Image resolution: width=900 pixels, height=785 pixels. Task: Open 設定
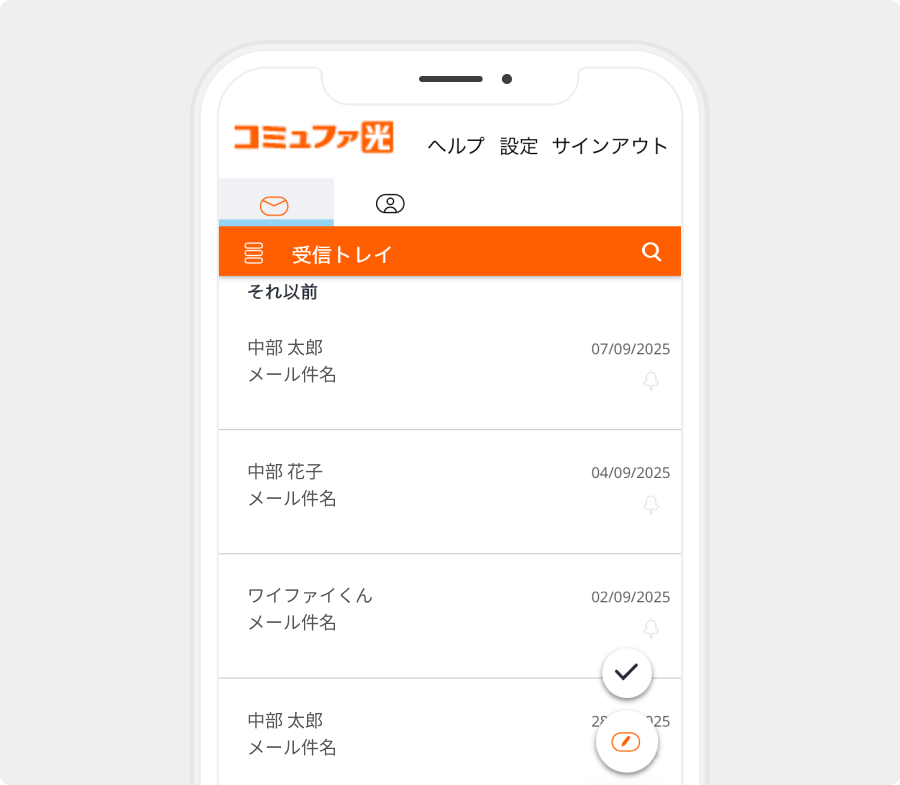pos(519,146)
